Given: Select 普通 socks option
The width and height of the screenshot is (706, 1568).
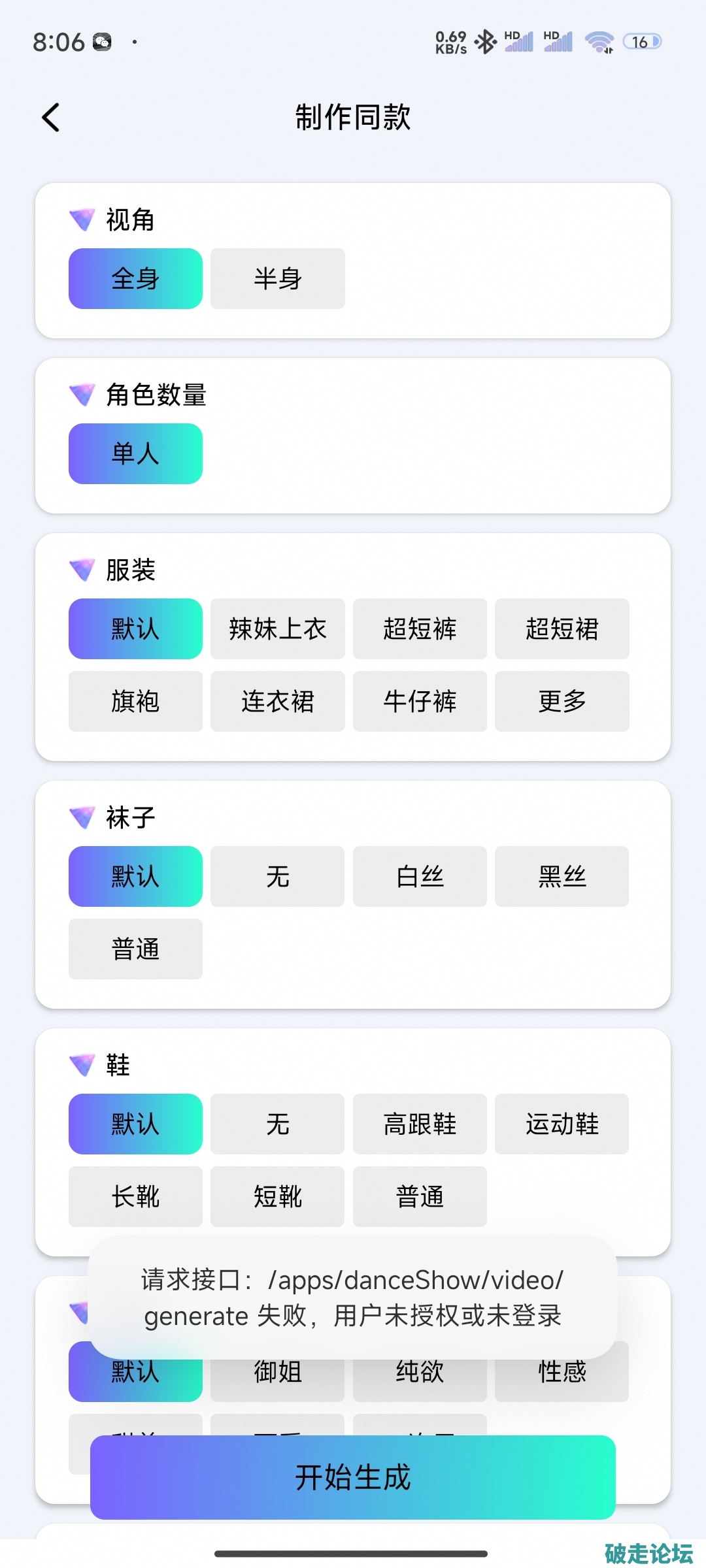Looking at the screenshot, I should click(x=135, y=949).
